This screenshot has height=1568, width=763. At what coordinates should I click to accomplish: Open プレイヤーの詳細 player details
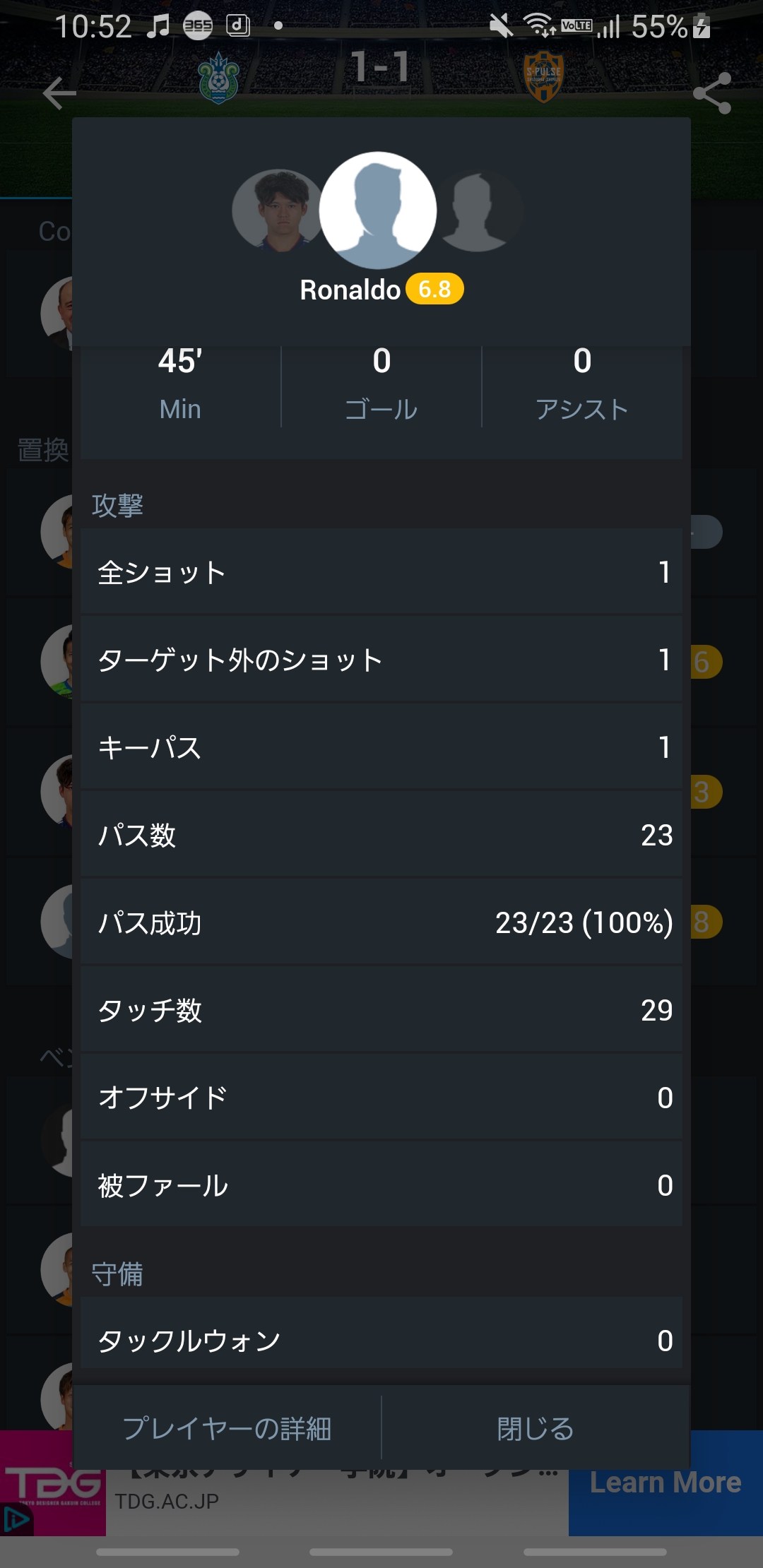point(227,1428)
